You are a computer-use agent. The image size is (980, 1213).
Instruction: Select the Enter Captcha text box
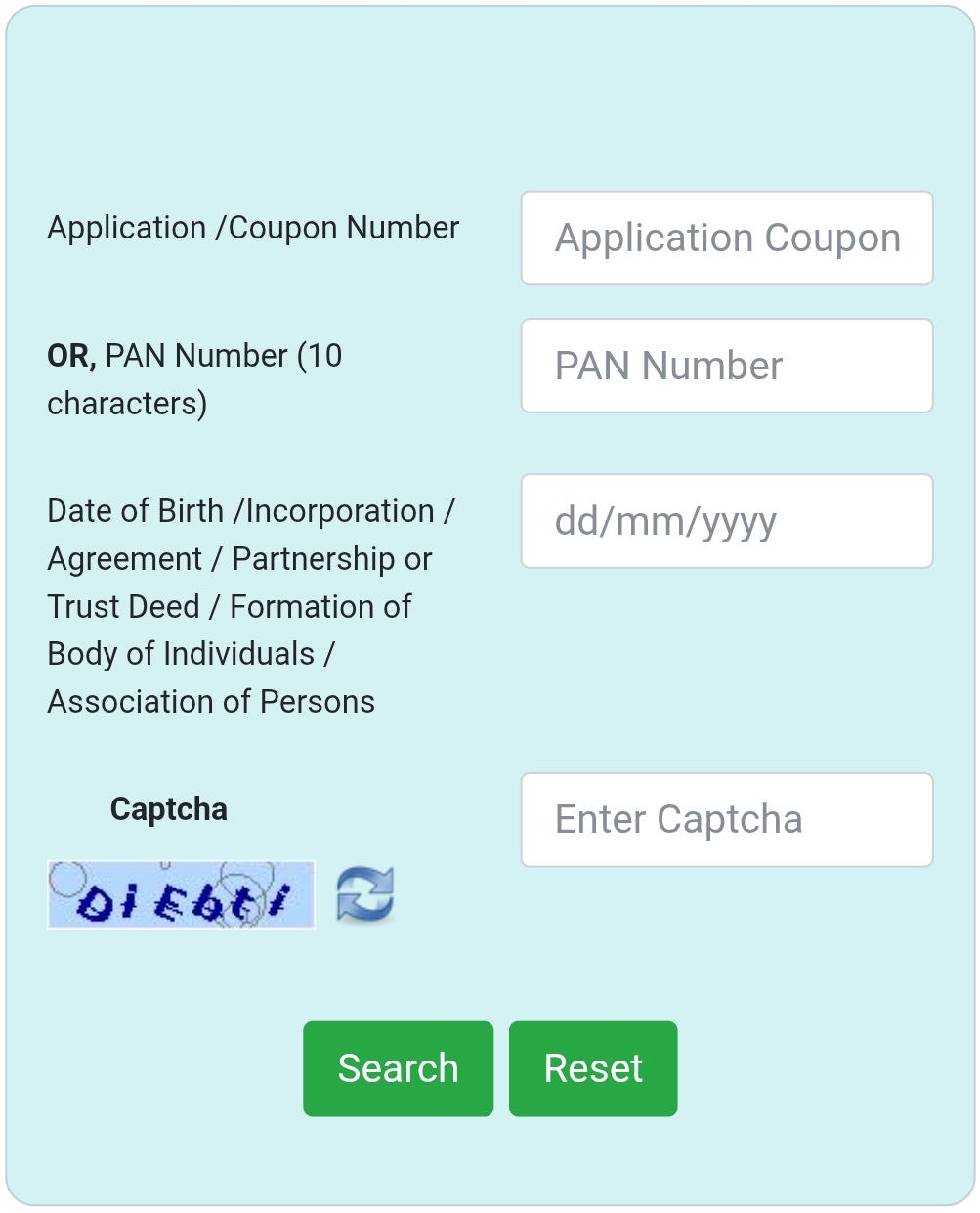pos(727,819)
